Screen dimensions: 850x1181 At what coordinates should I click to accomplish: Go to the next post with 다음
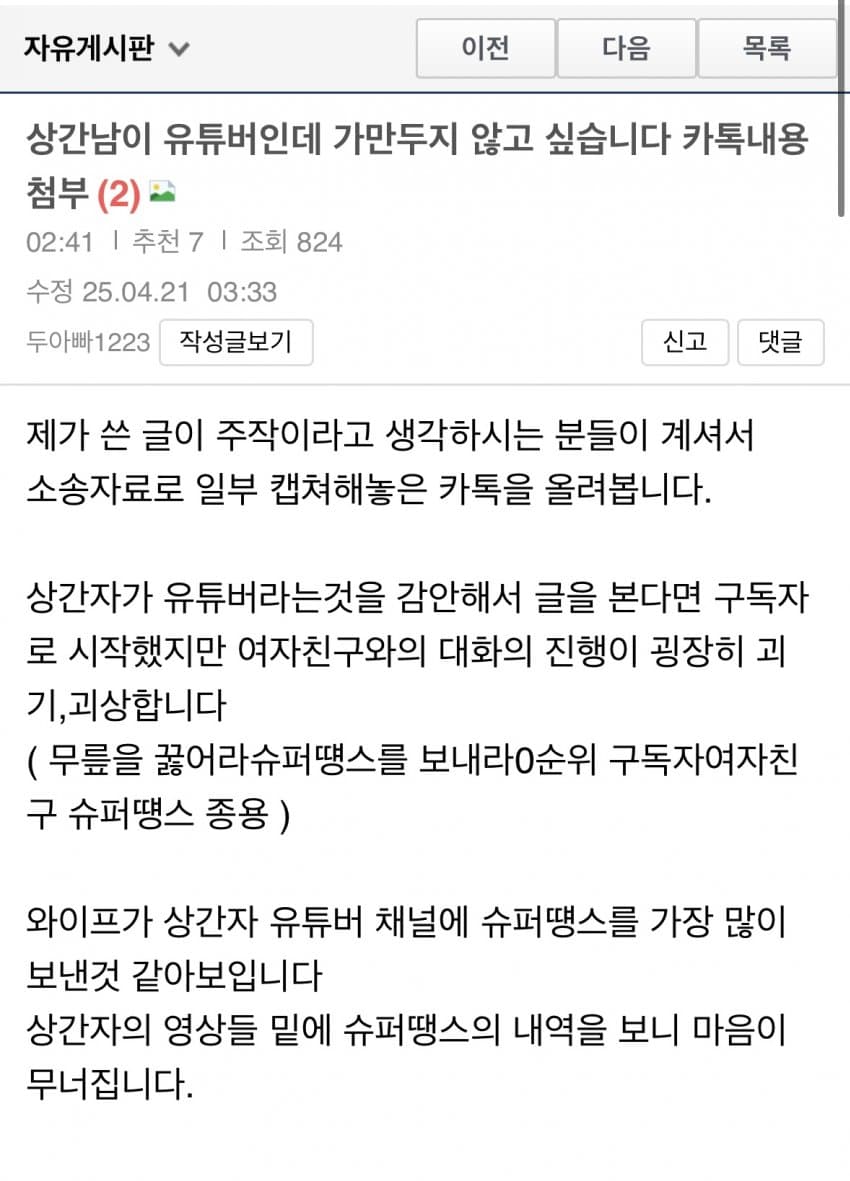point(626,47)
